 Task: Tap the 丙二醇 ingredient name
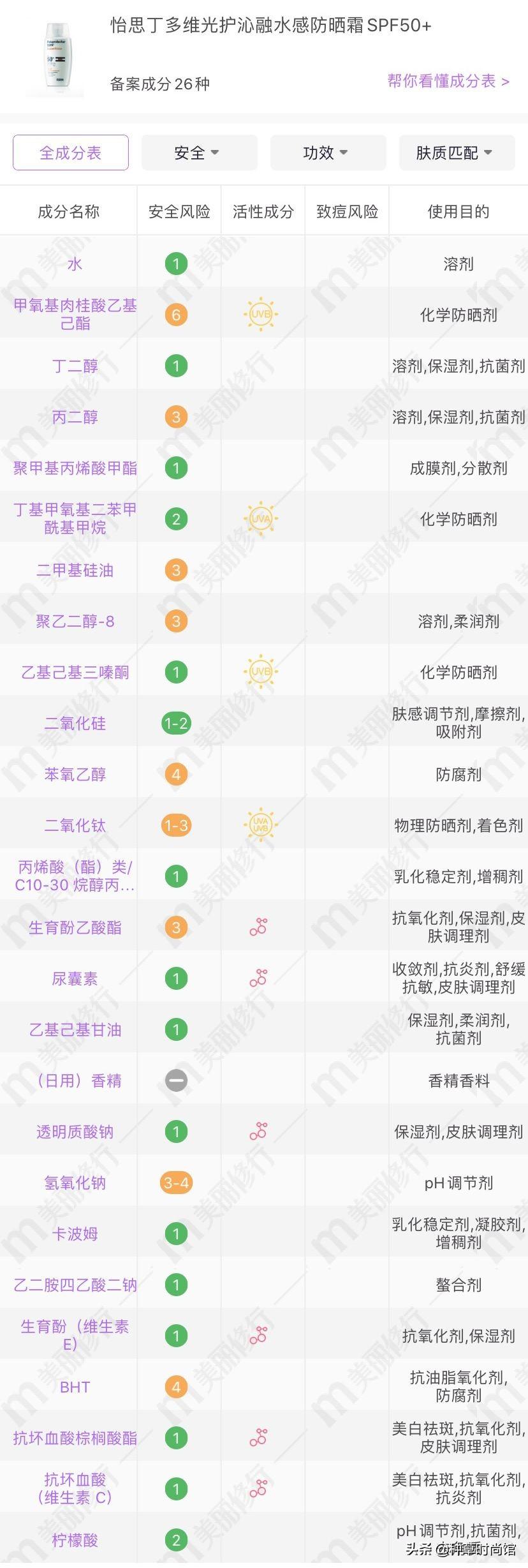(x=75, y=417)
